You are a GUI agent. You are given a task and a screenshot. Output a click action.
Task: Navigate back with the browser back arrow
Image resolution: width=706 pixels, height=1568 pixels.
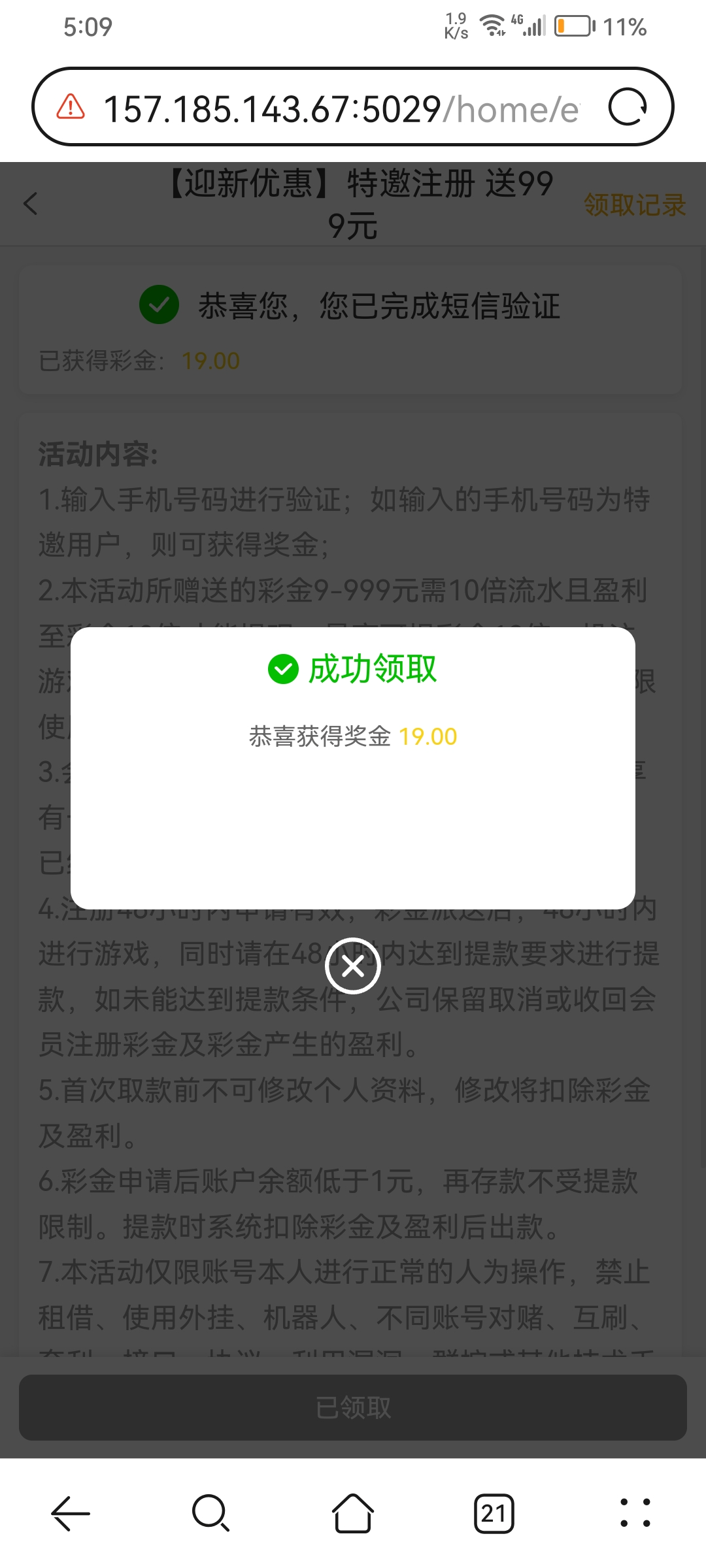pos(71,1513)
